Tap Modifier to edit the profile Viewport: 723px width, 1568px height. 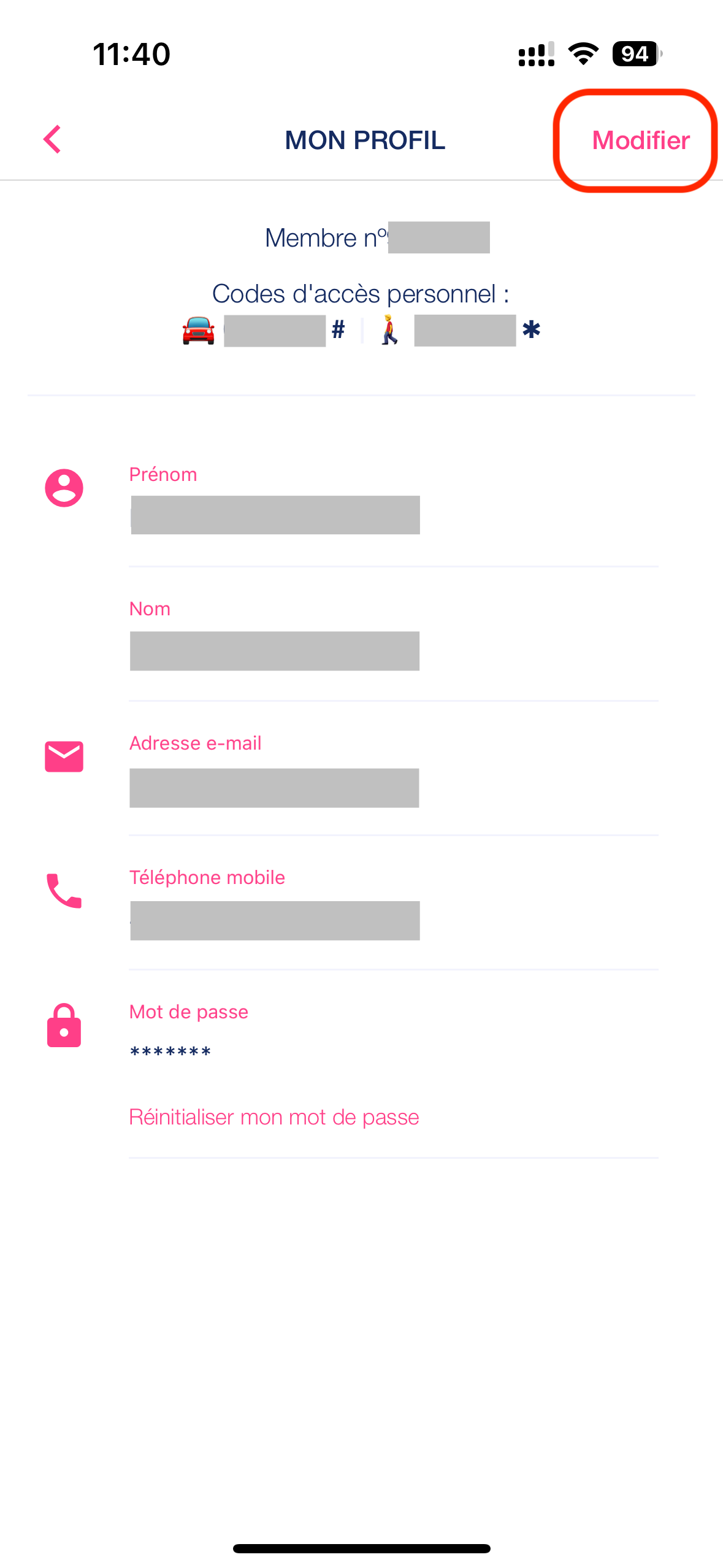pos(641,140)
